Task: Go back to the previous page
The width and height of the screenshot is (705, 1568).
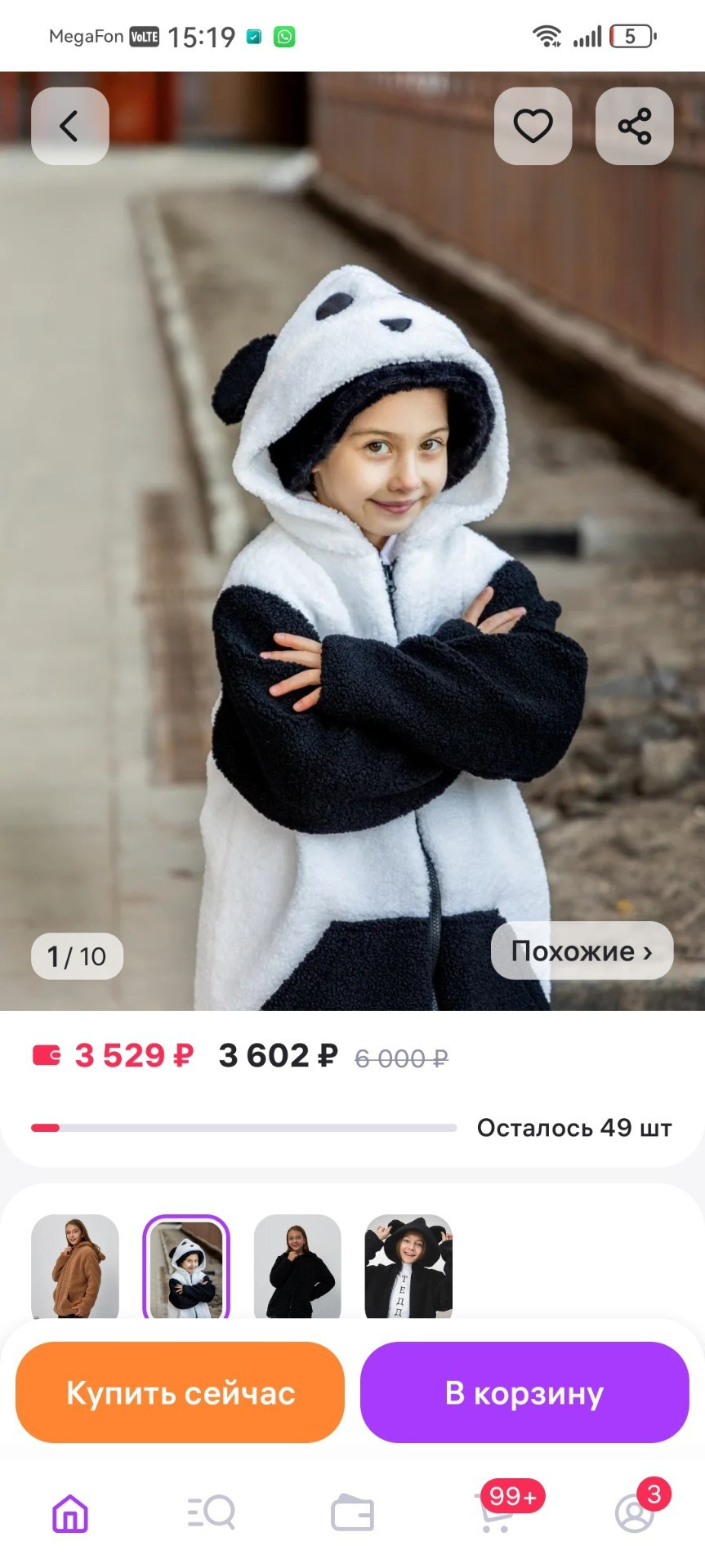Action: pos(69,126)
